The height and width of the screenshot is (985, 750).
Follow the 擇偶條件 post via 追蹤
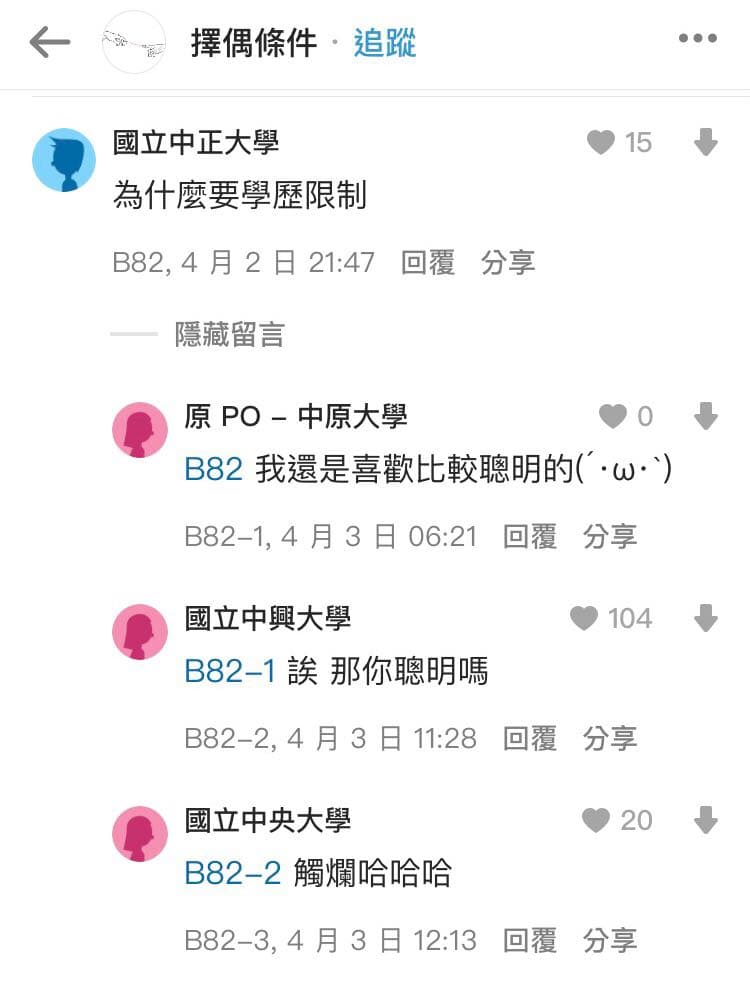[x=384, y=43]
